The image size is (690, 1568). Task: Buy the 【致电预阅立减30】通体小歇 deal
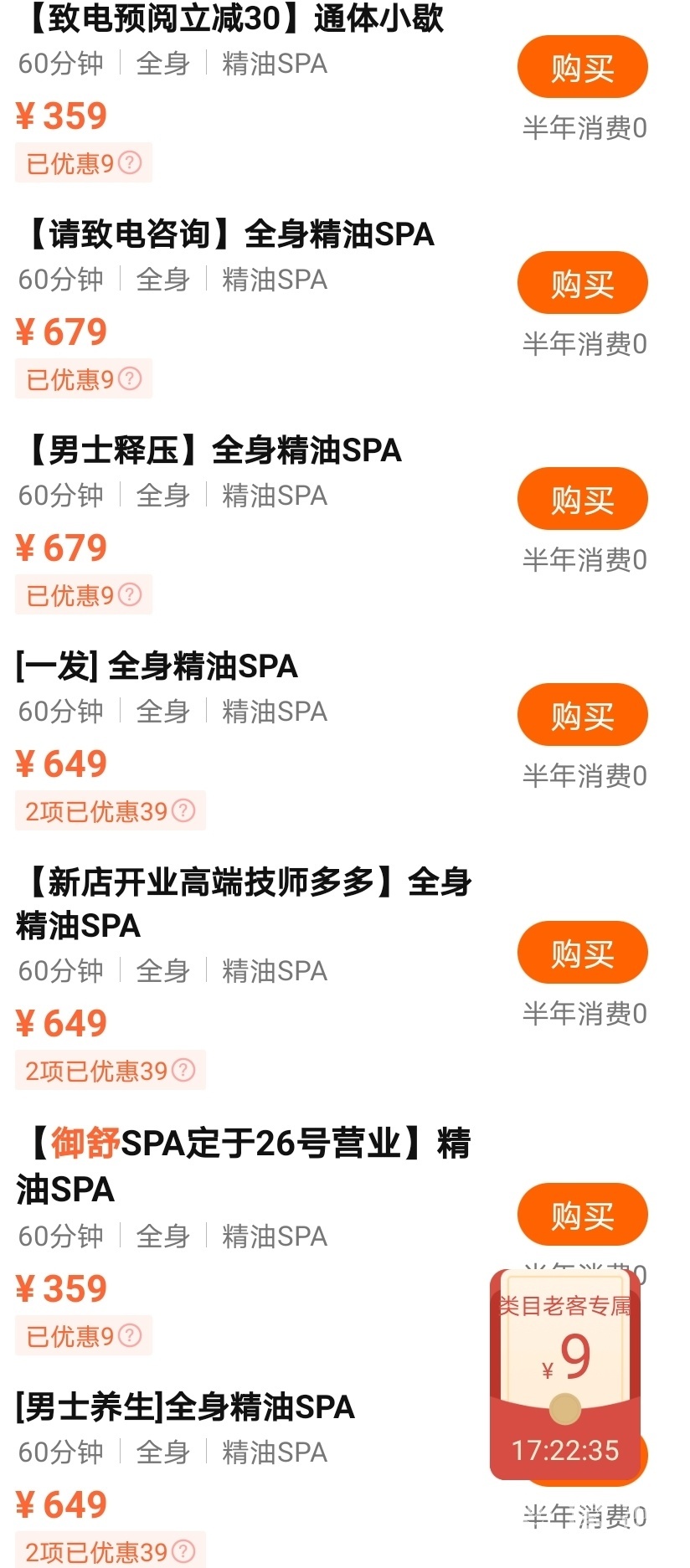(x=582, y=67)
